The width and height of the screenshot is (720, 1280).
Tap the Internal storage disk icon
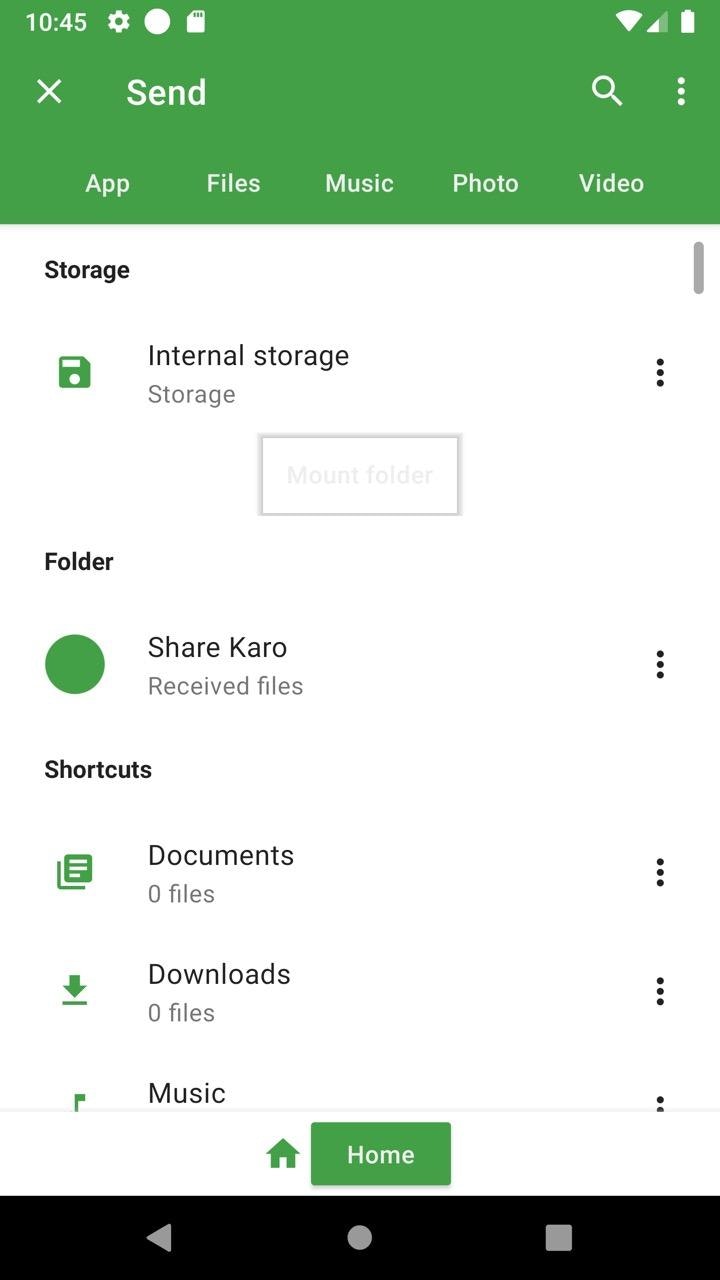tap(74, 372)
